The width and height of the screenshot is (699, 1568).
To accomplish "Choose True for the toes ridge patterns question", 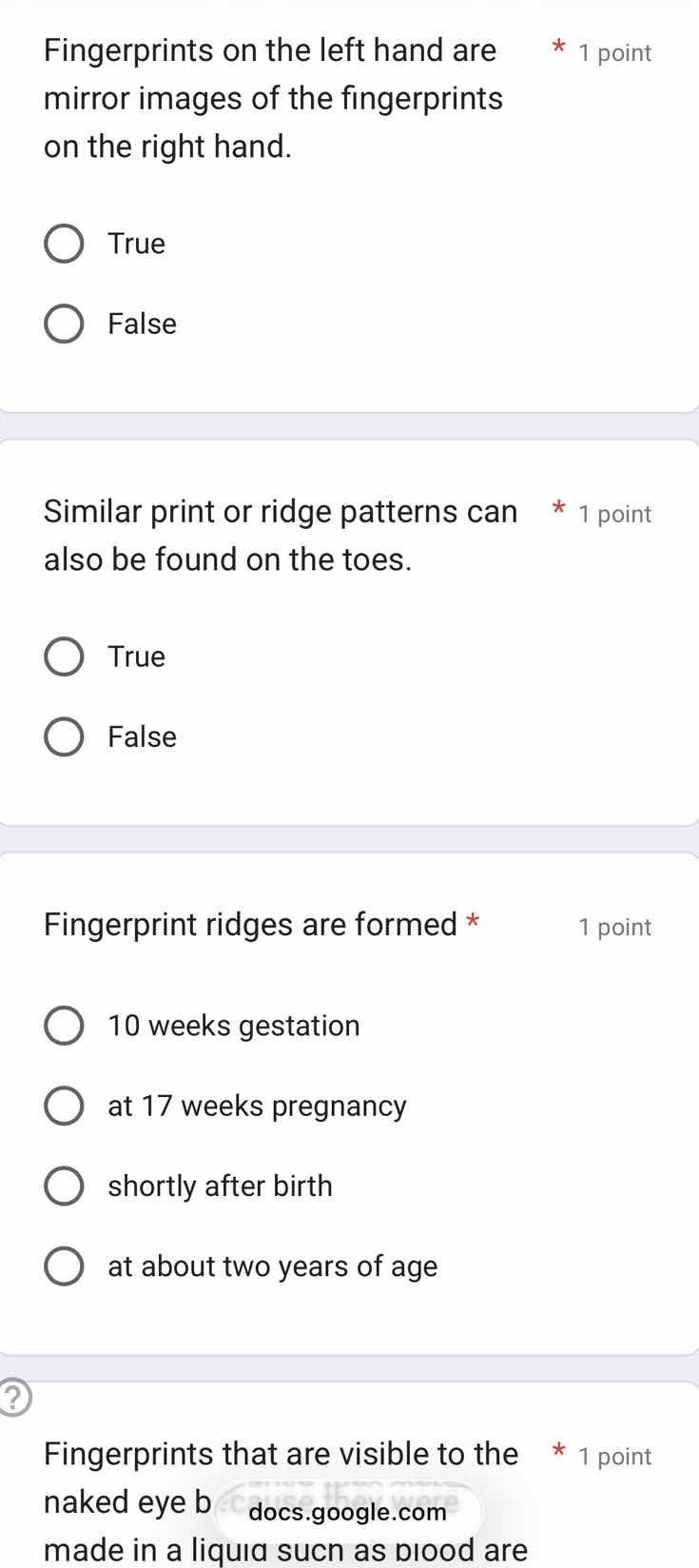I will [x=63, y=656].
